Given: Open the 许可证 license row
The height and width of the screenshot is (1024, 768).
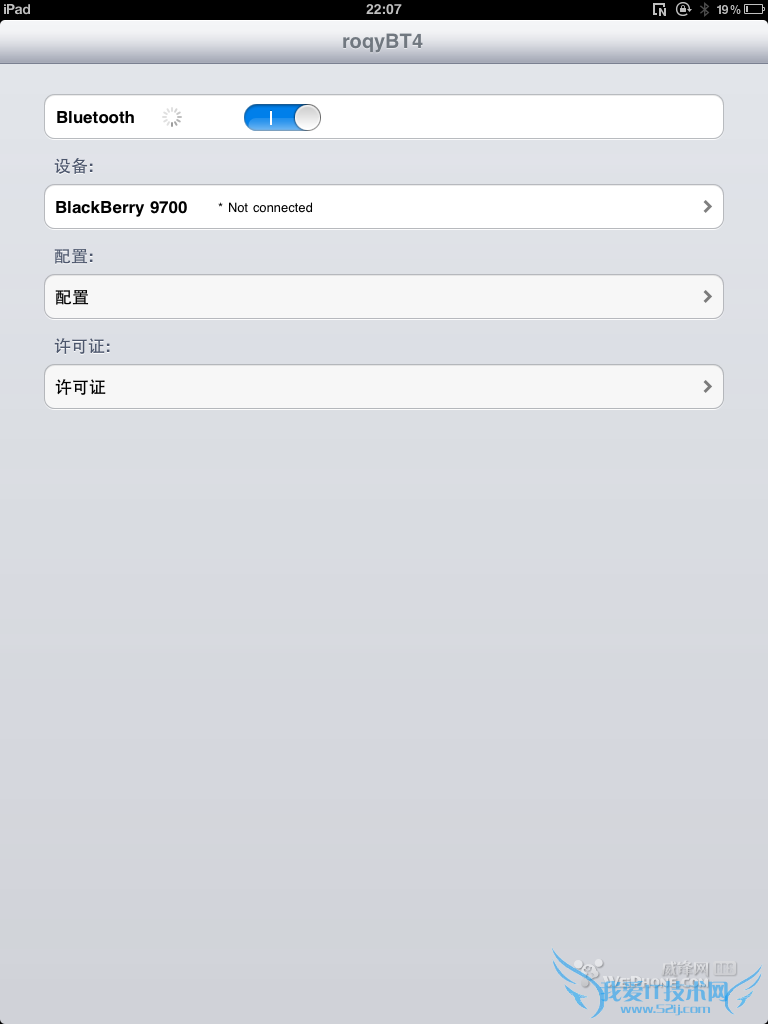Looking at the screenshot, I should coord(383,387).
